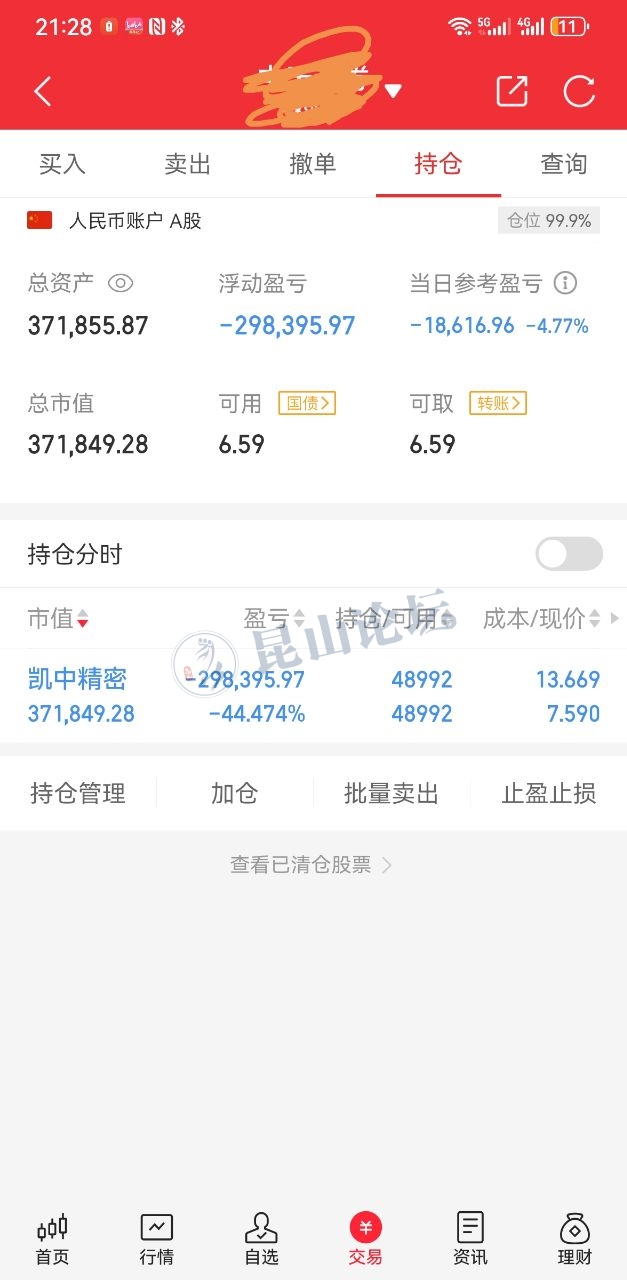Switch to the 卖出 tab

187,164
